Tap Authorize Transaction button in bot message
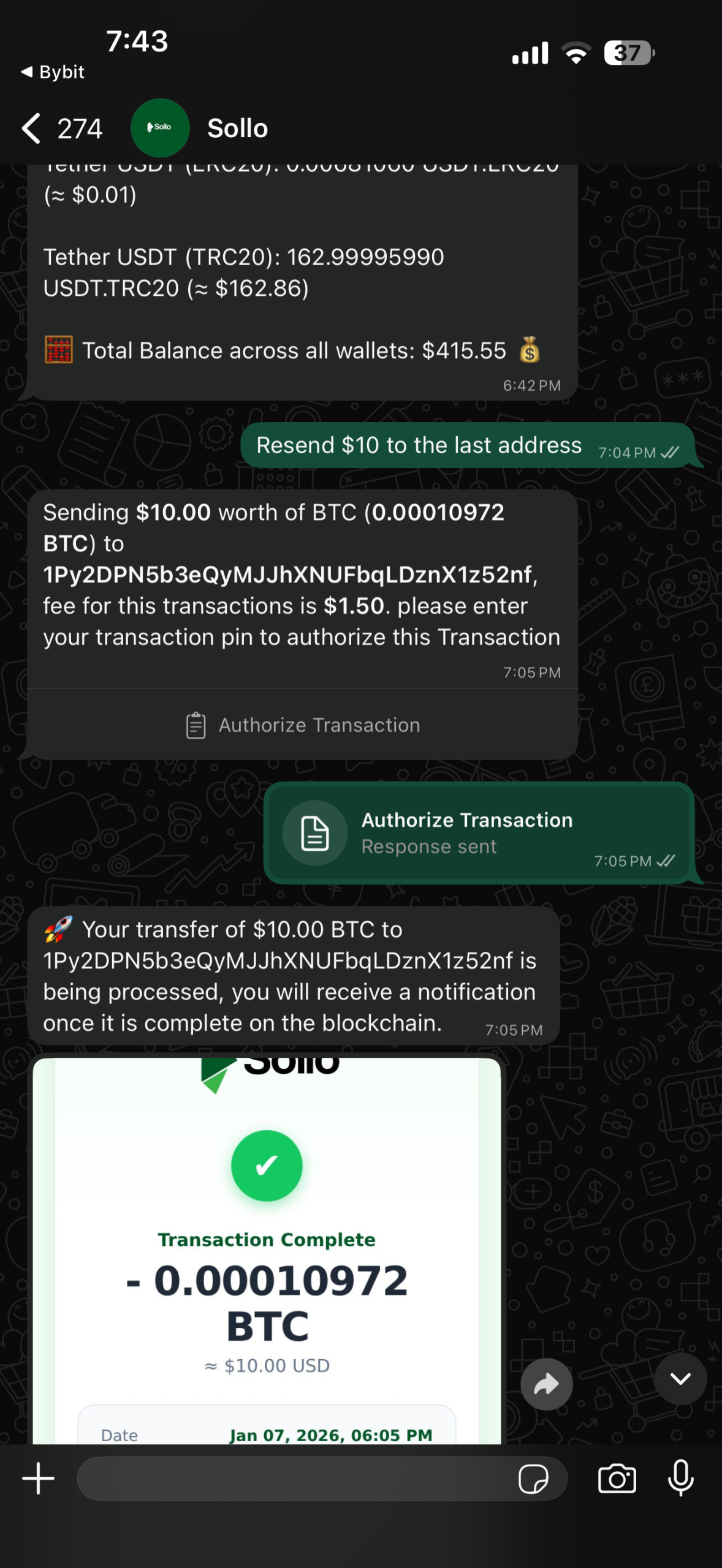The image size is (722, 1568). click(303, 725)
